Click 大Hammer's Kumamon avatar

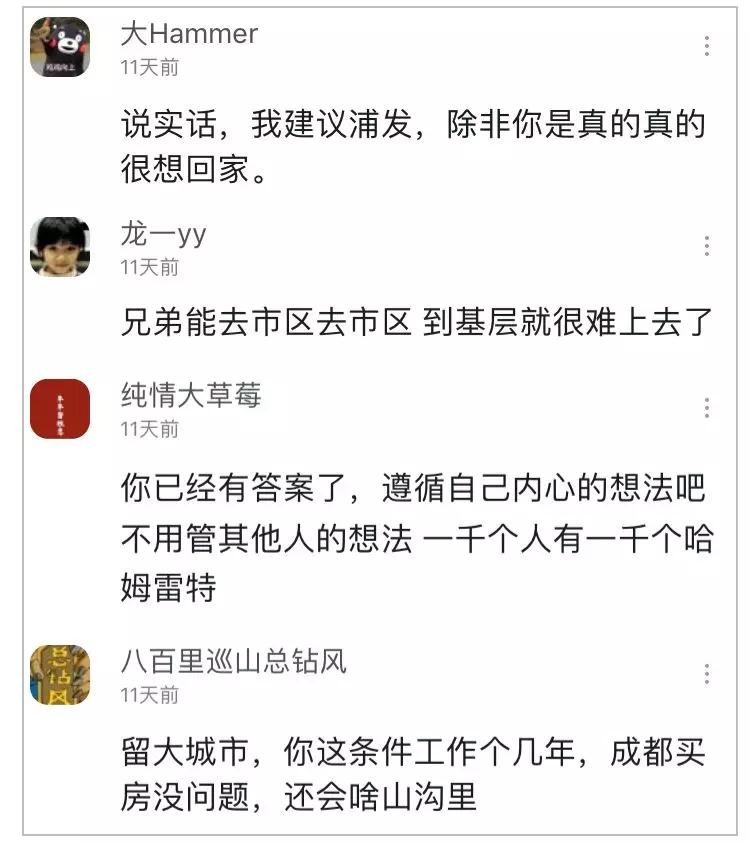click(x=58, y=45)
